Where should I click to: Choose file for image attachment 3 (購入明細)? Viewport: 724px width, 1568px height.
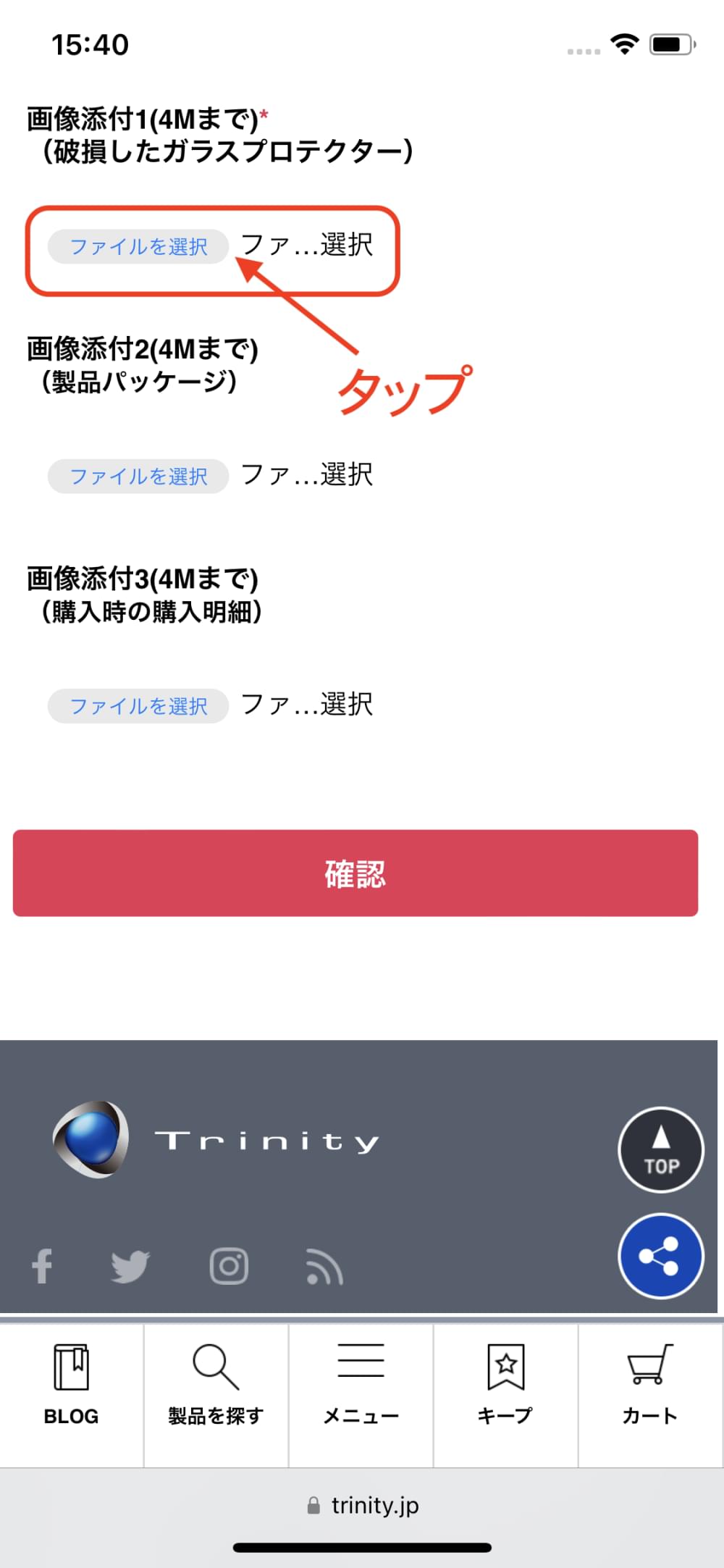138,706
